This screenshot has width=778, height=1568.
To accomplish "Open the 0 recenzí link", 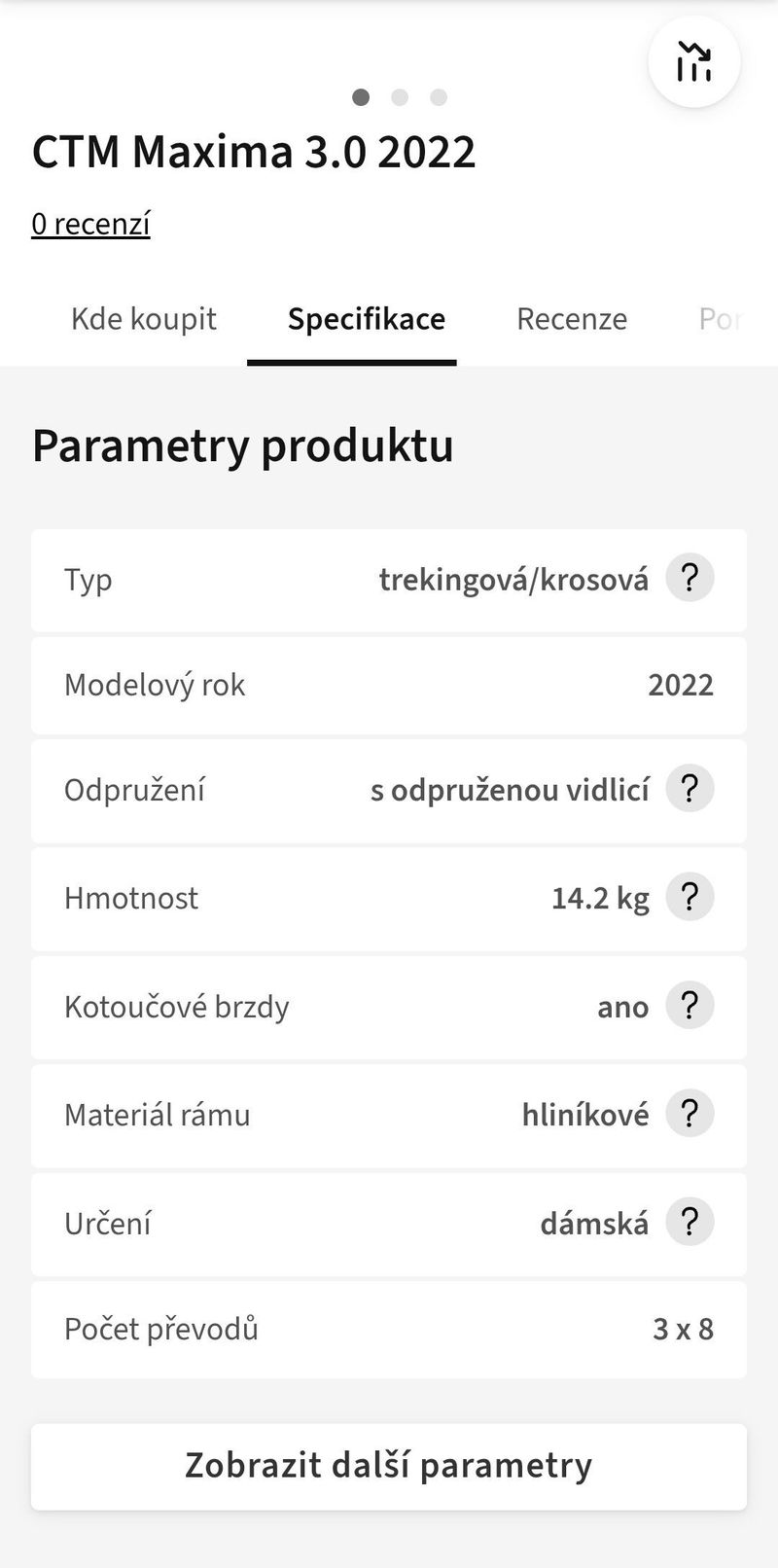I will [x=90, y=224].
